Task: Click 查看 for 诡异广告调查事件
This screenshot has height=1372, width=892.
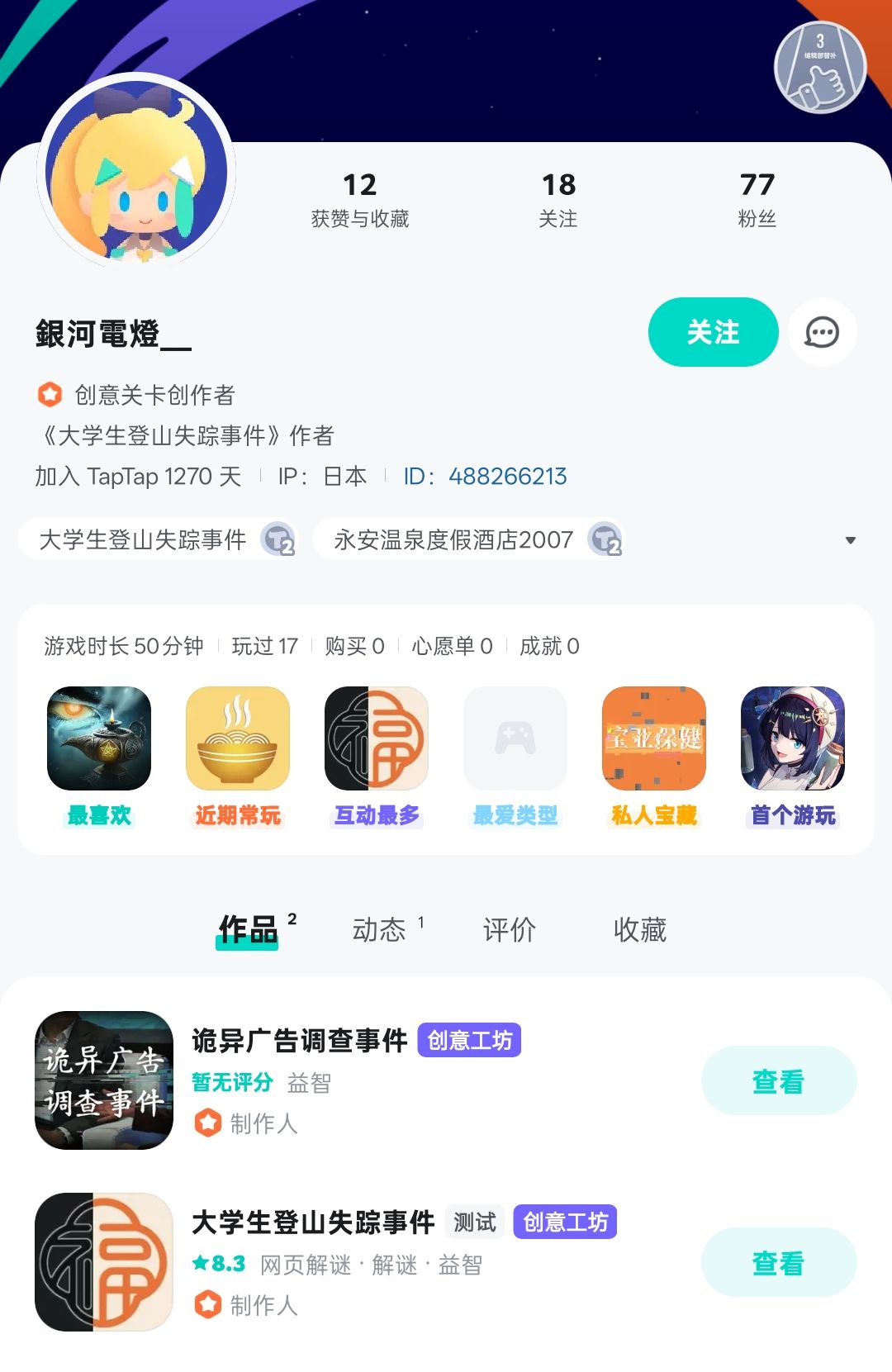Action: [778, 1080]
